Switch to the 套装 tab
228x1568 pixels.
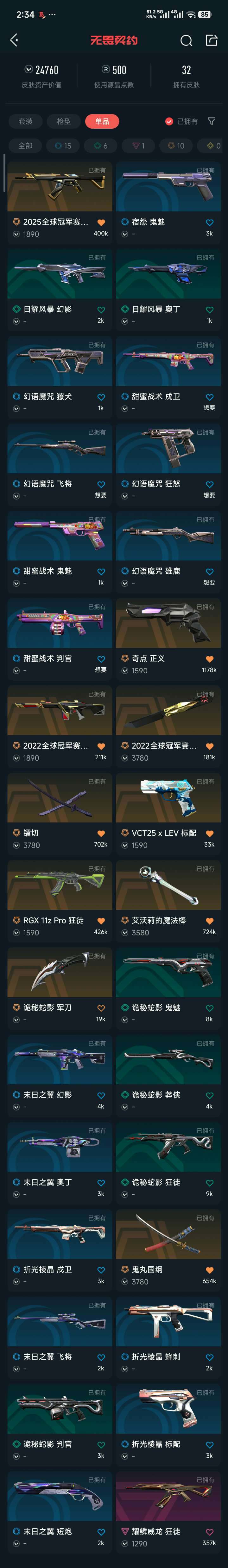click(x=26, y=121)
